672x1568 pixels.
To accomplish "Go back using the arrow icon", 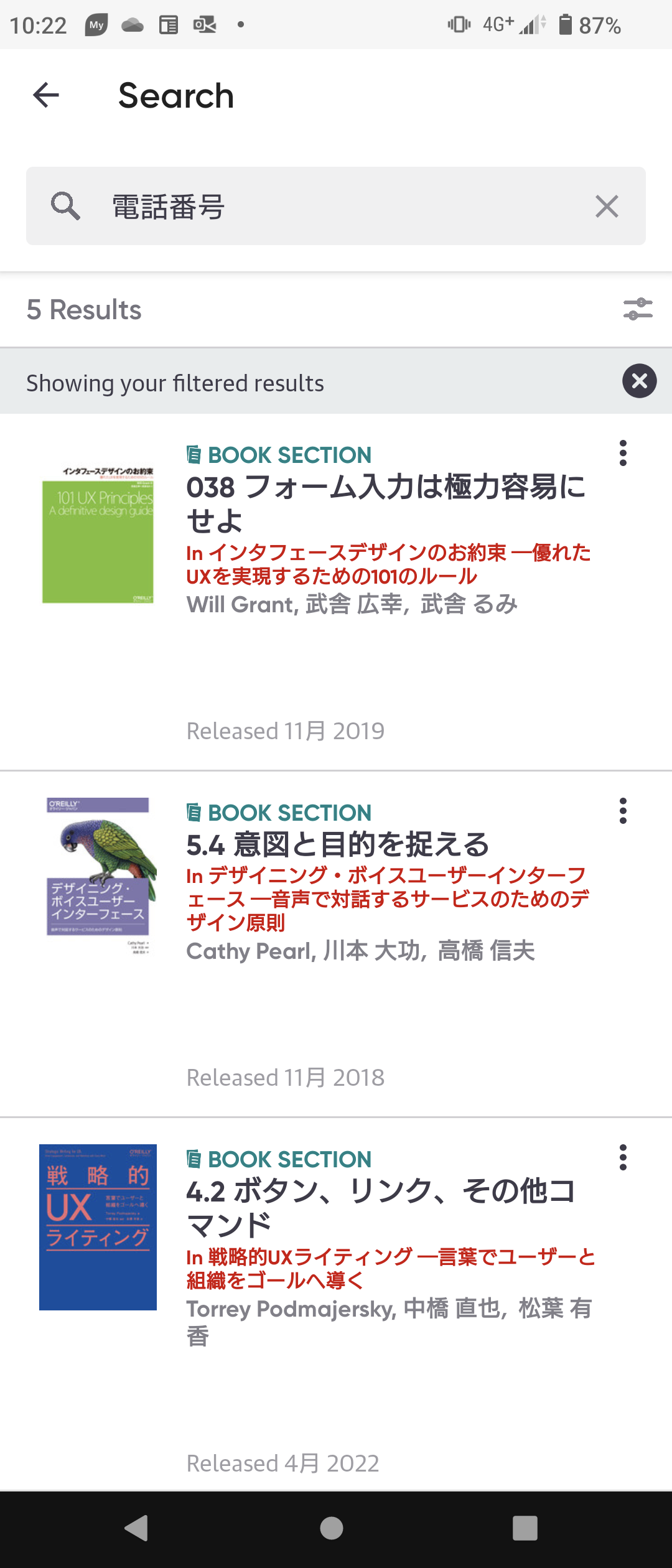I will [46, 95].
